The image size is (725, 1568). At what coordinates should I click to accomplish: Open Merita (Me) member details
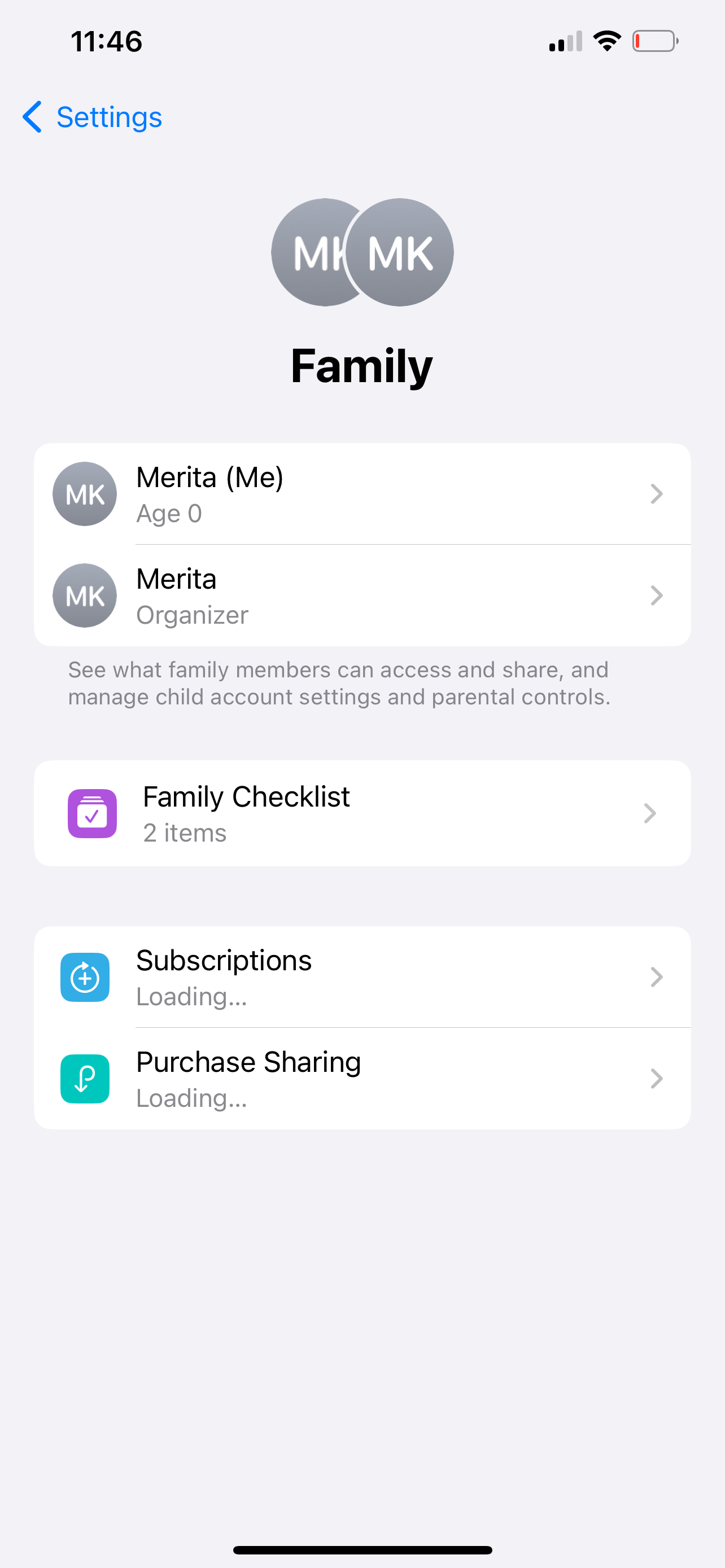click(x=361, y=494)
